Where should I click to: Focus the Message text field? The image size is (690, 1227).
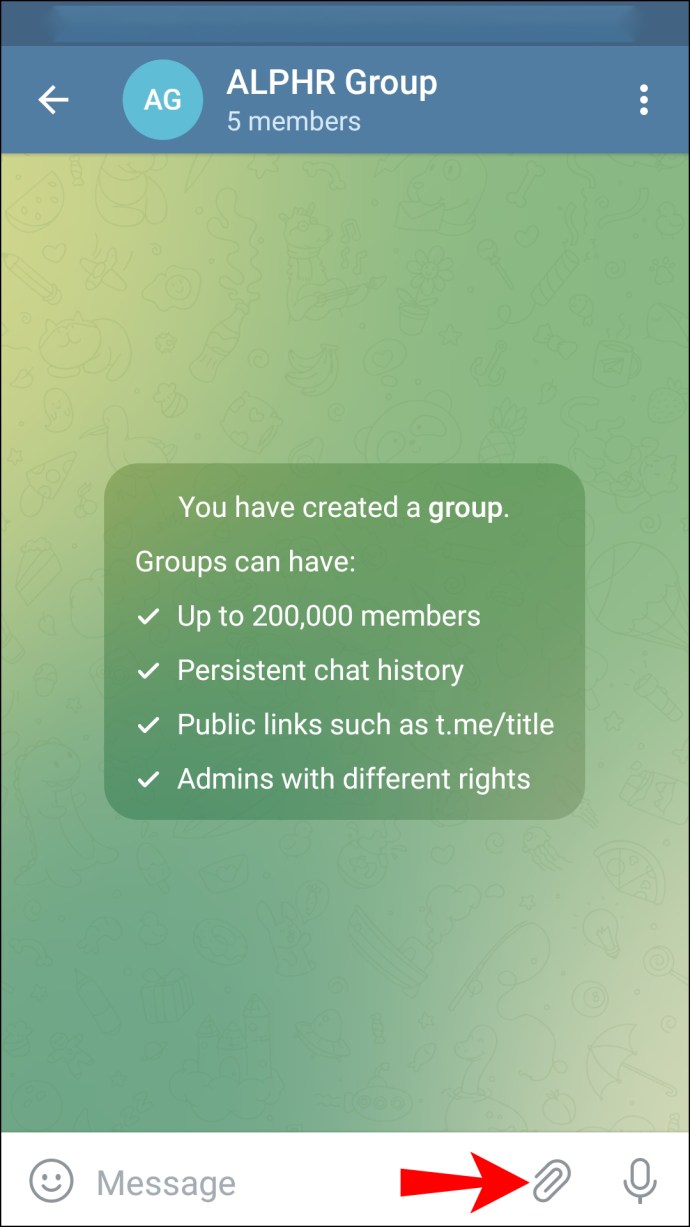240,1184
